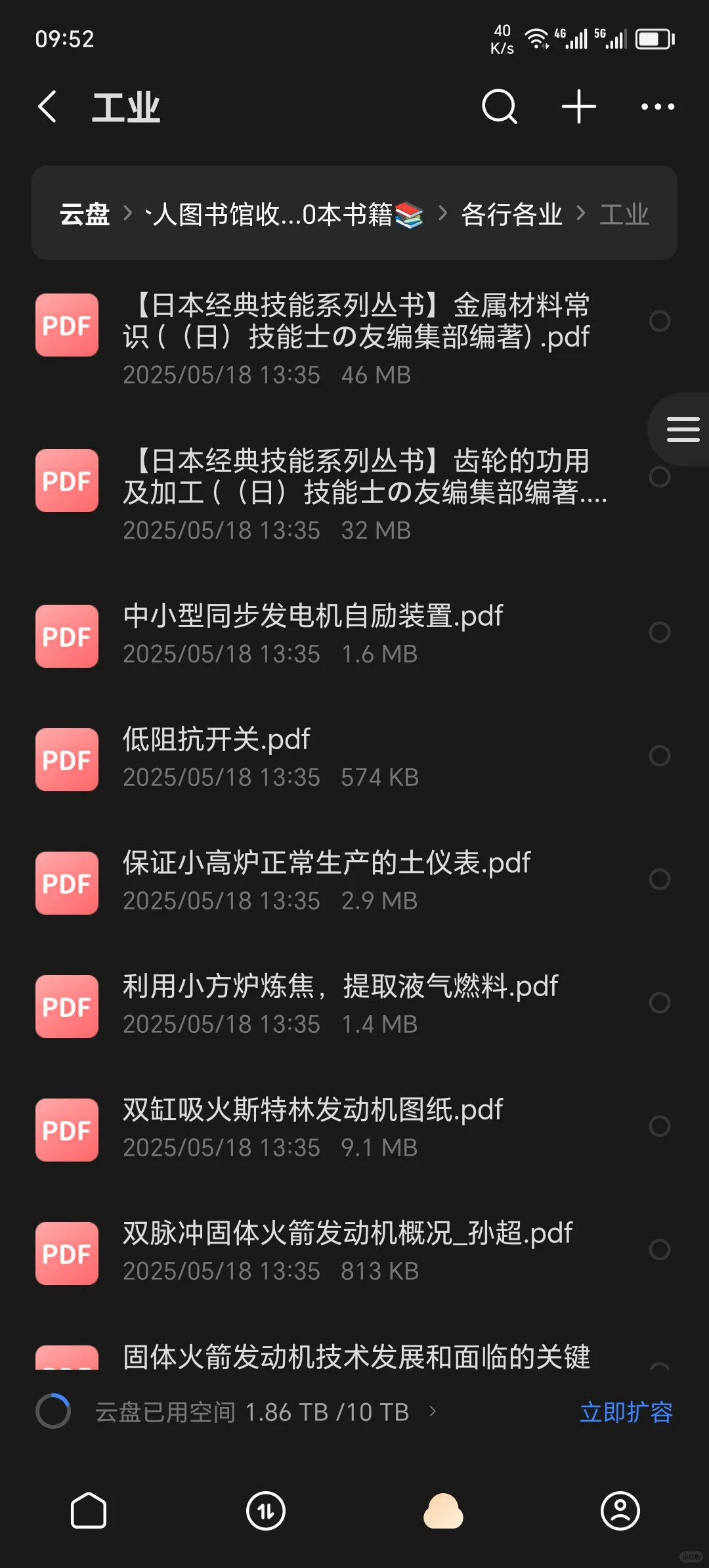Viewport: 709px width, 1568px height.
Task: Select the 保证小高炉正常生产的土仪表 file
Action: coord(659,879)
